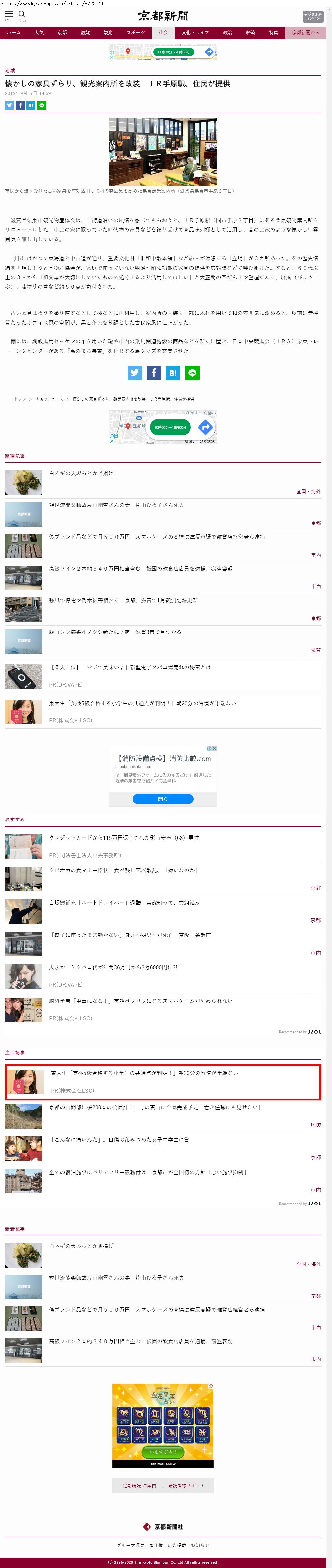The height and width of the screenshot is (1568, 332).
Task: Tap 開く on the 消防設備点検 ad
Action: point(163,799)
